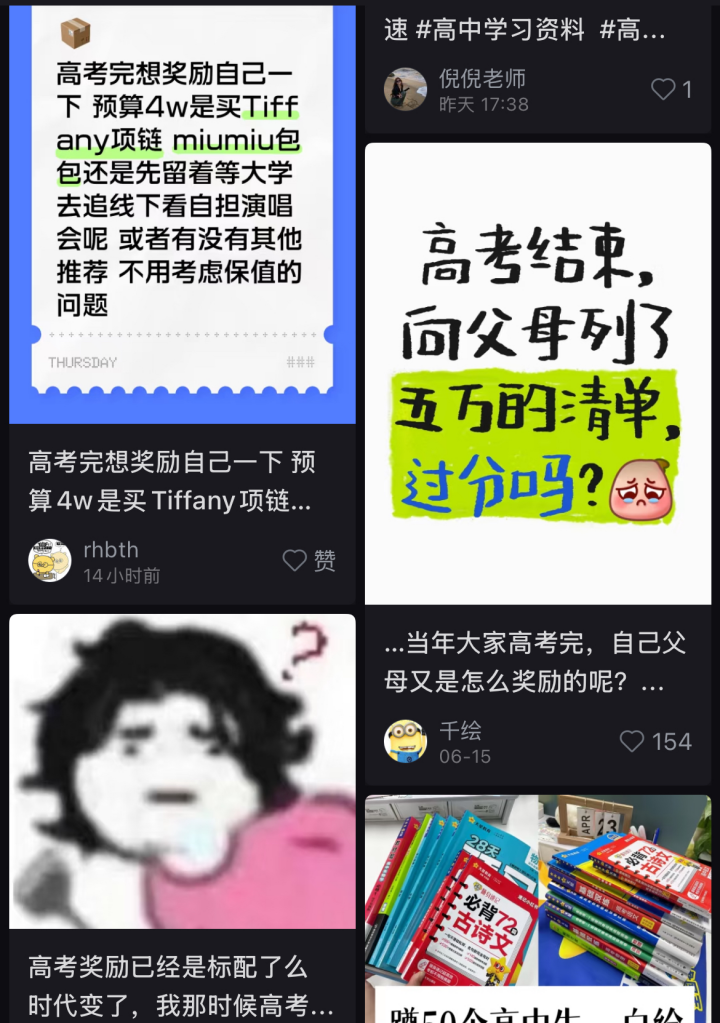Toggle like on 倪倪老师's post heart

point(662,90)
